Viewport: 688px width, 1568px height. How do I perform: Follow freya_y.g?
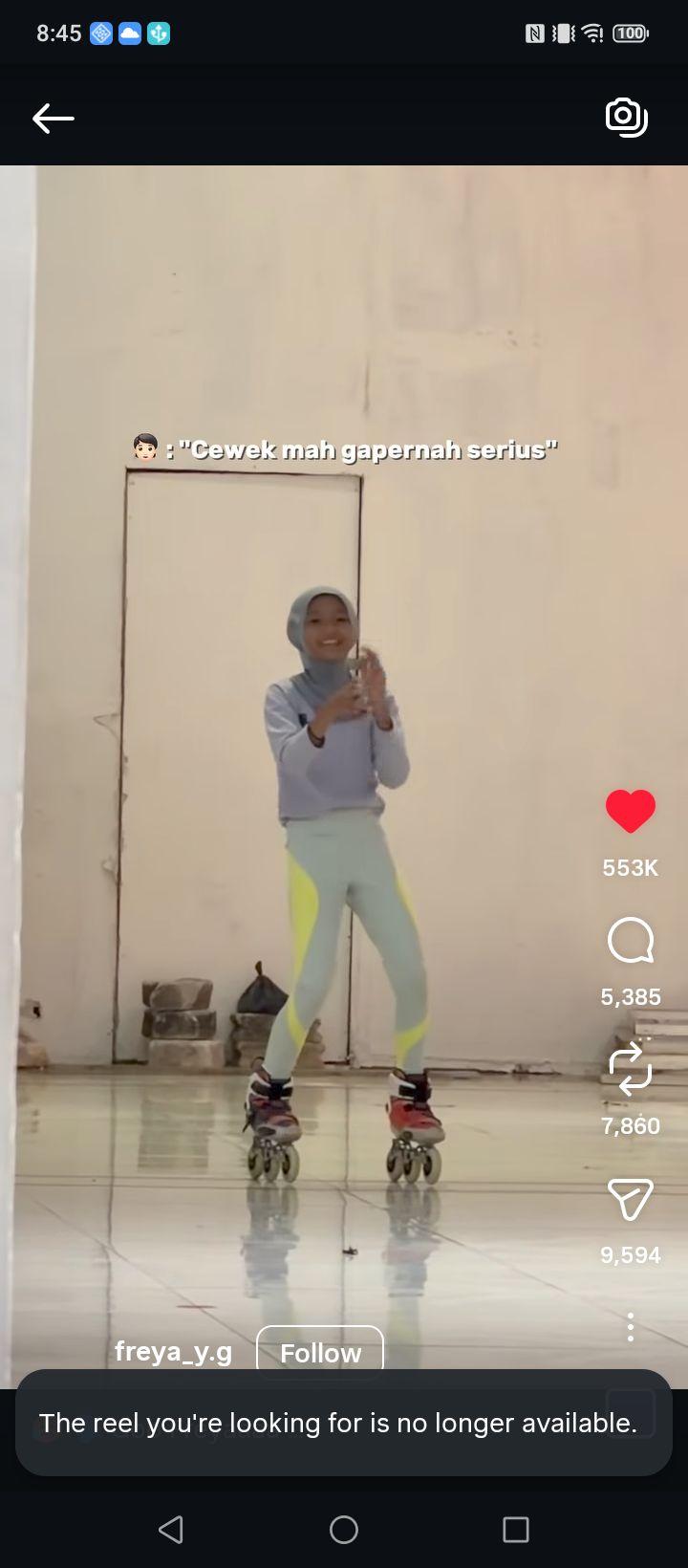(x=320, y=1352)
